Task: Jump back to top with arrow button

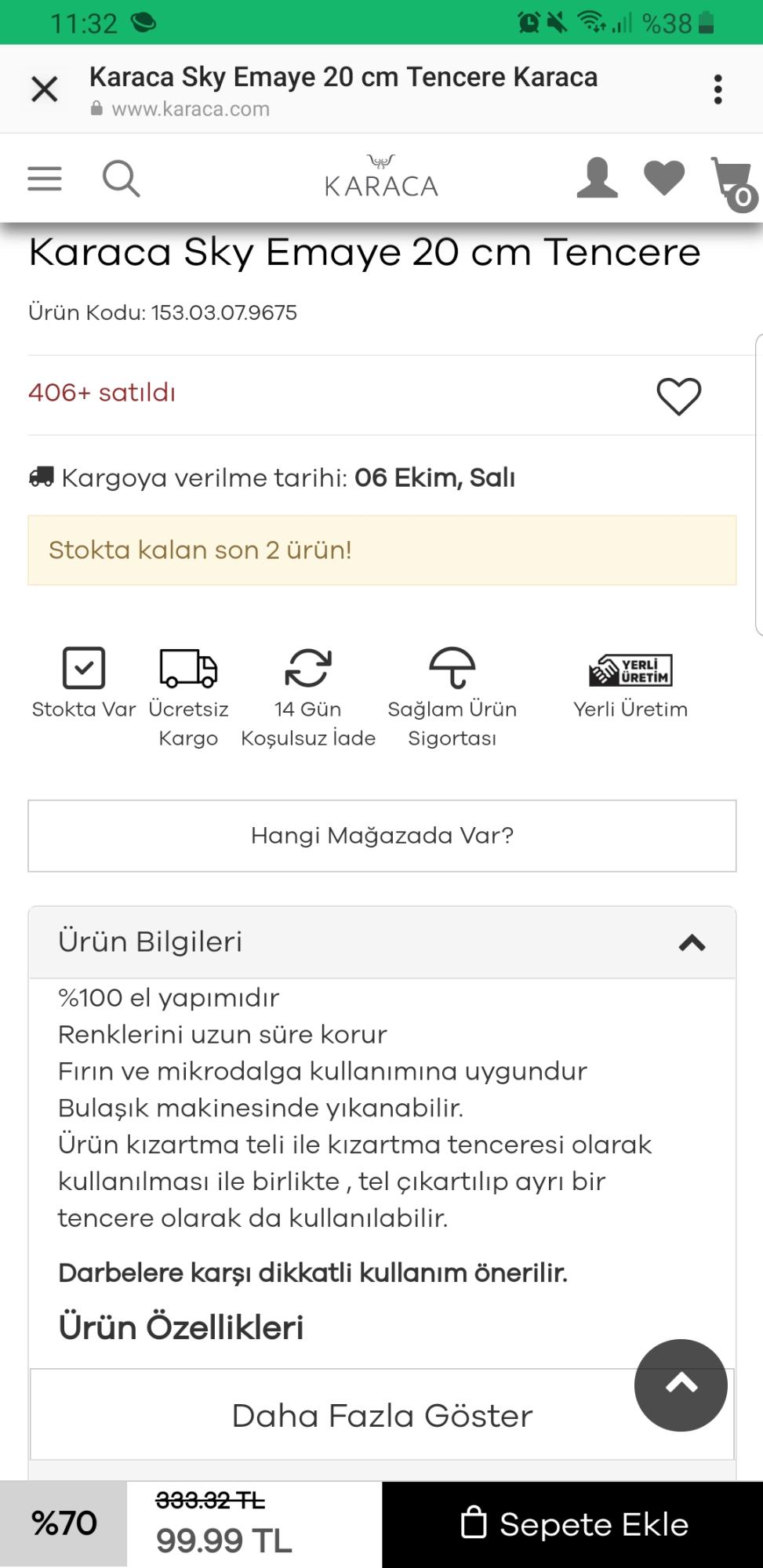Action: (681, 1385)
